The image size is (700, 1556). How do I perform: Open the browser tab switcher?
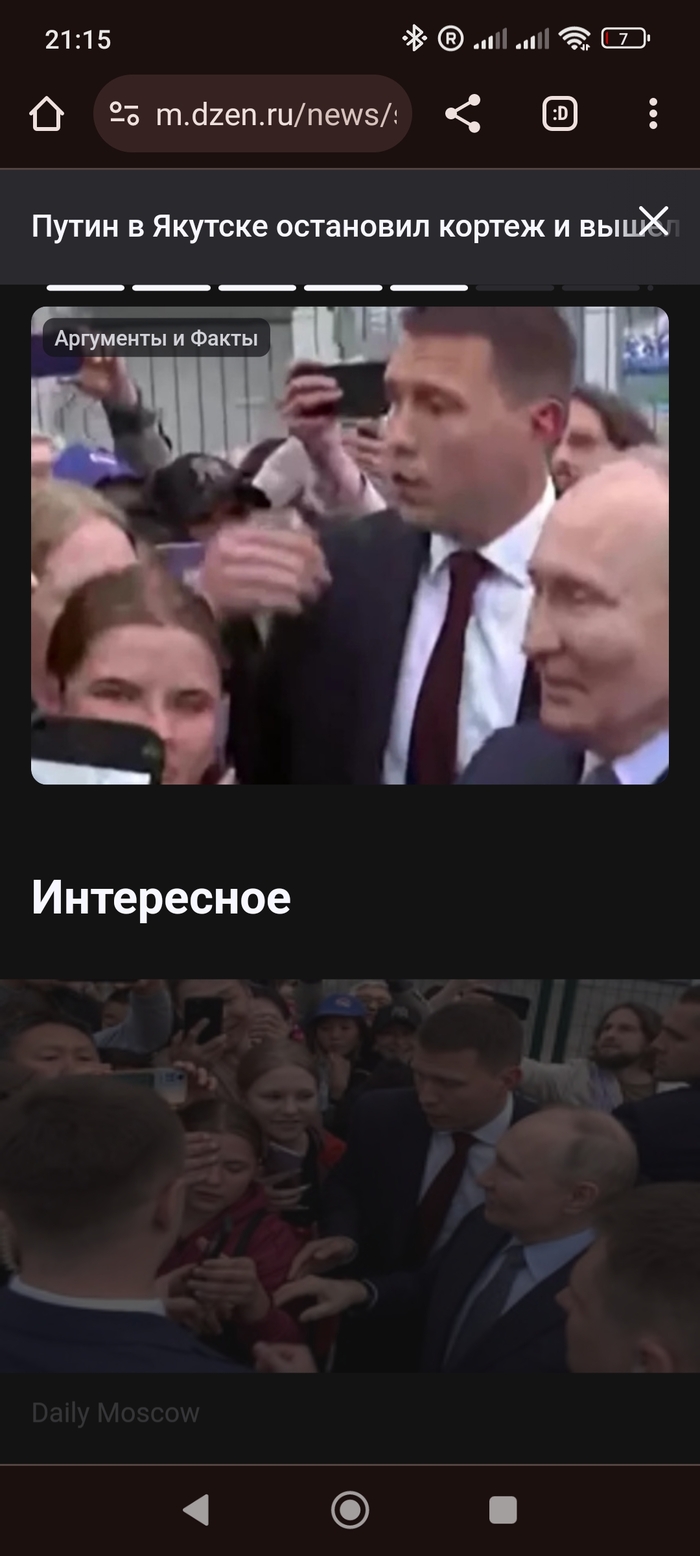(x=560, y=114)
